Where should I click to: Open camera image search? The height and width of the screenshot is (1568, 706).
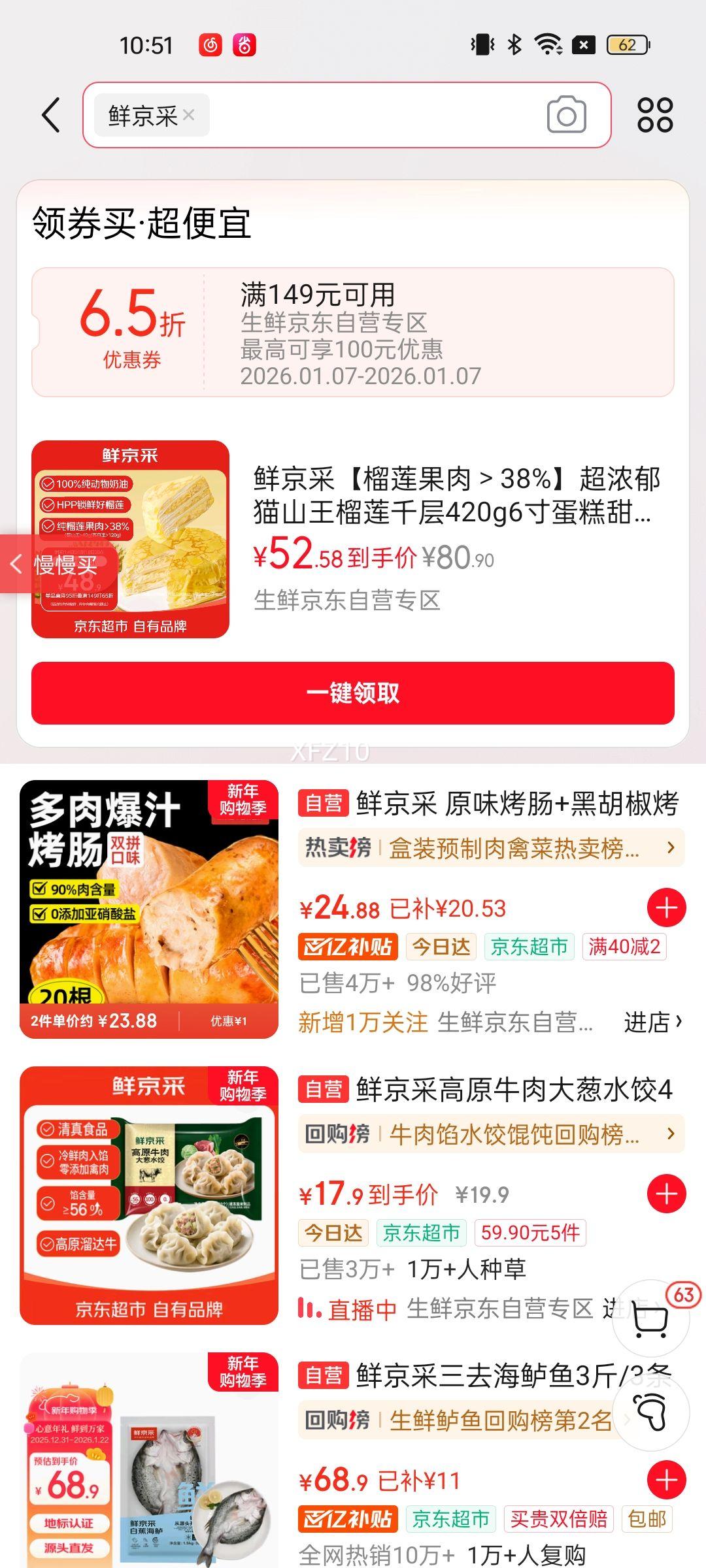coord(566,116)
